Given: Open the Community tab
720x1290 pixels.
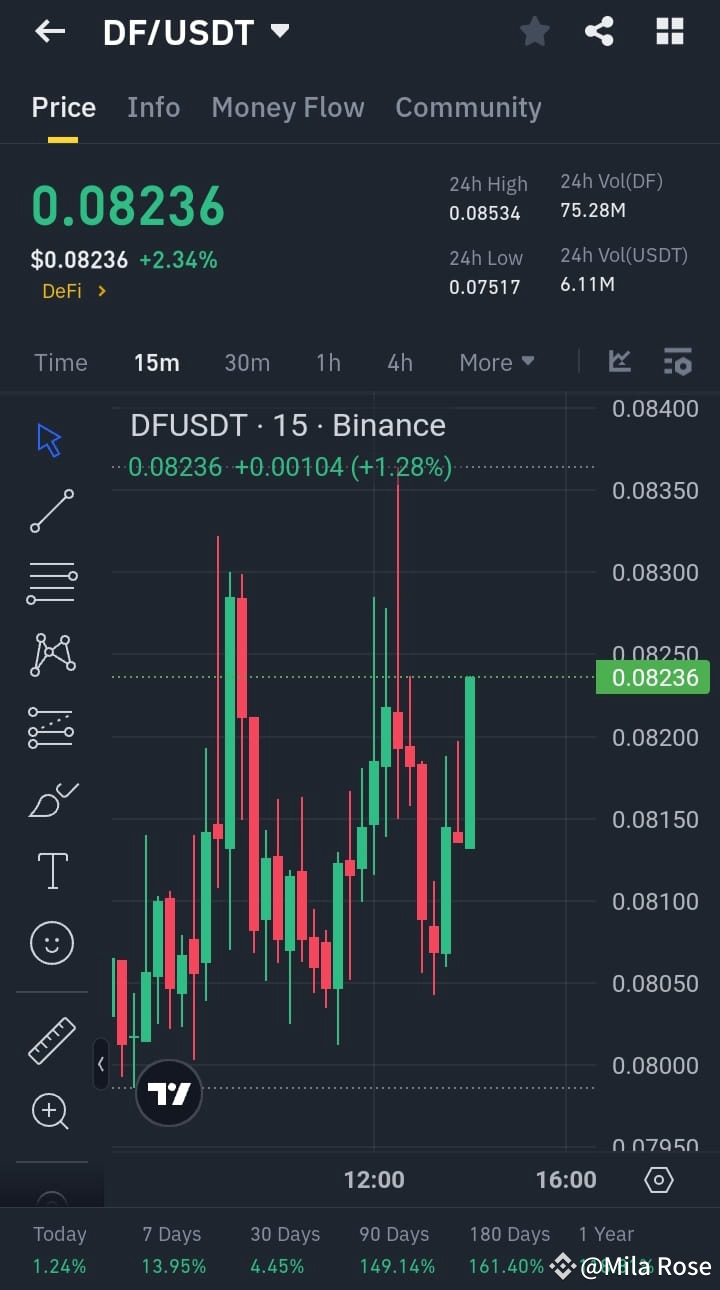Looking at the screenshot, I should point(468,107).
